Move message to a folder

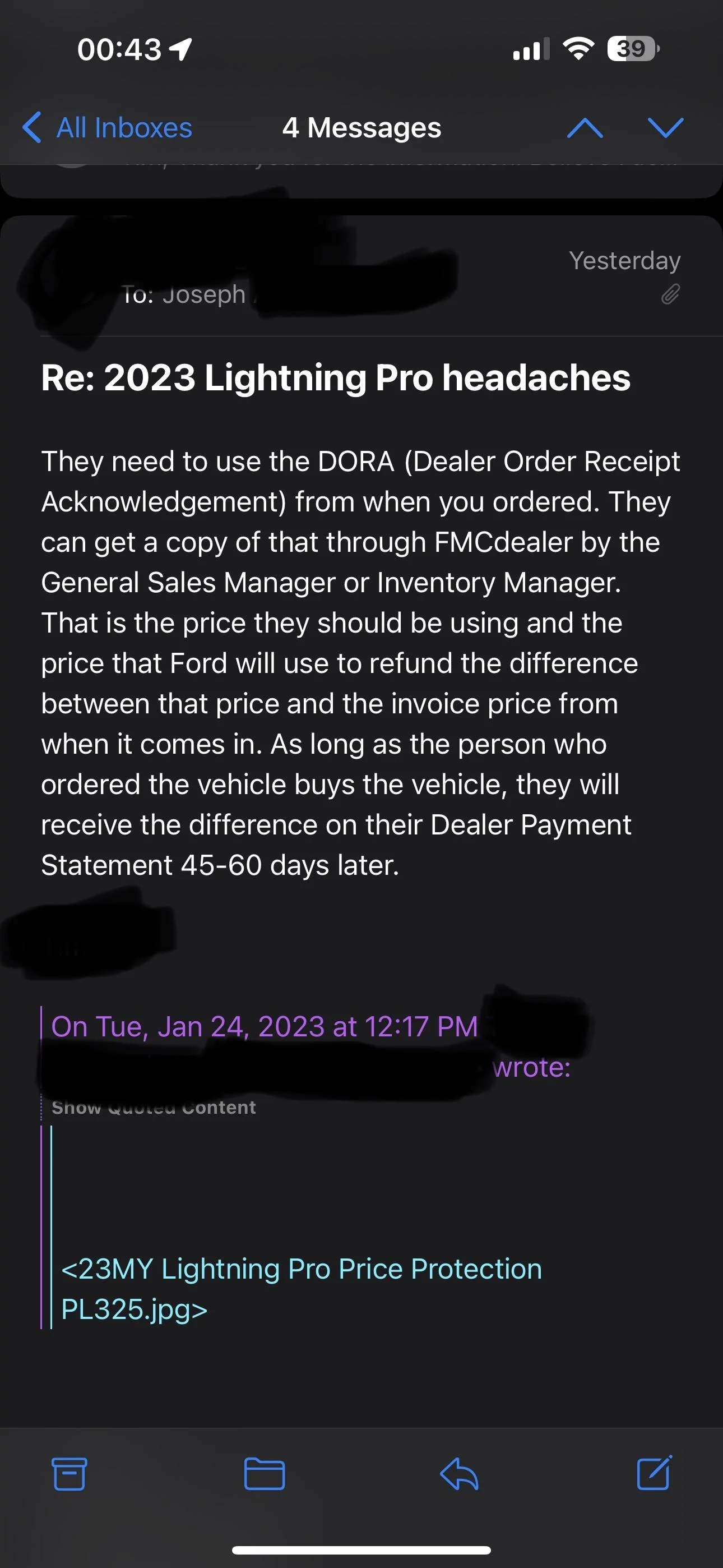264,1474
